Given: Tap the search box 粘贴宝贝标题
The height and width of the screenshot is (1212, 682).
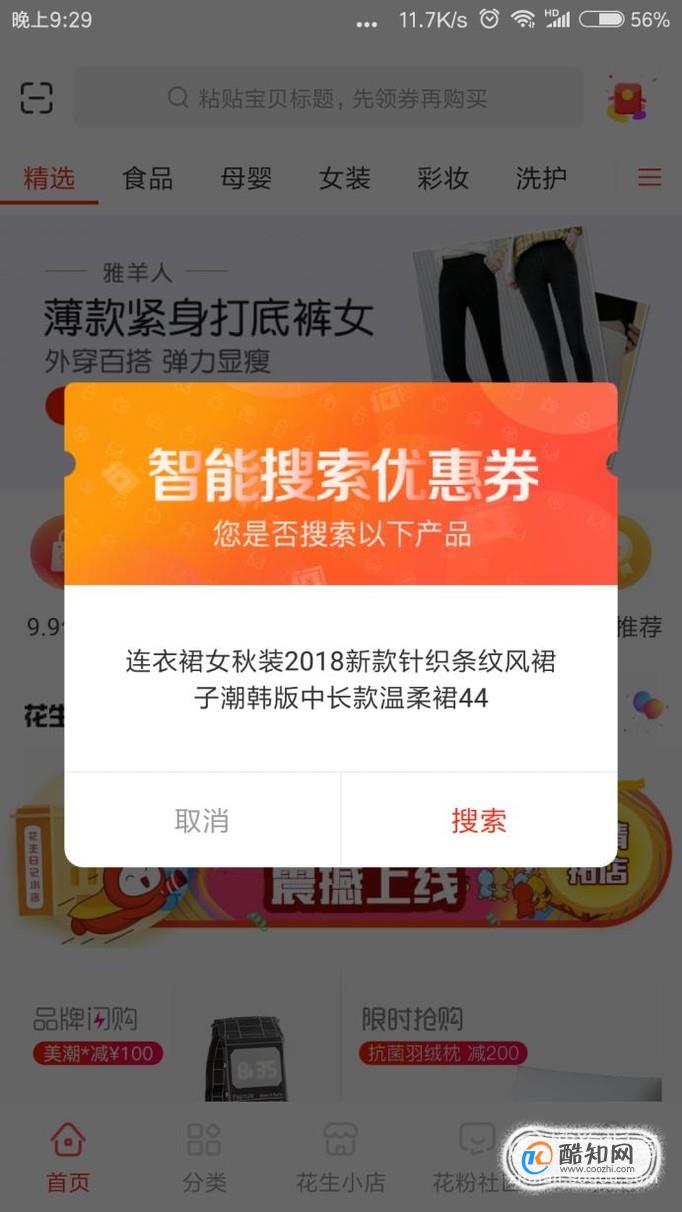Looking at the screenshot, I should (x=328, y=98).
